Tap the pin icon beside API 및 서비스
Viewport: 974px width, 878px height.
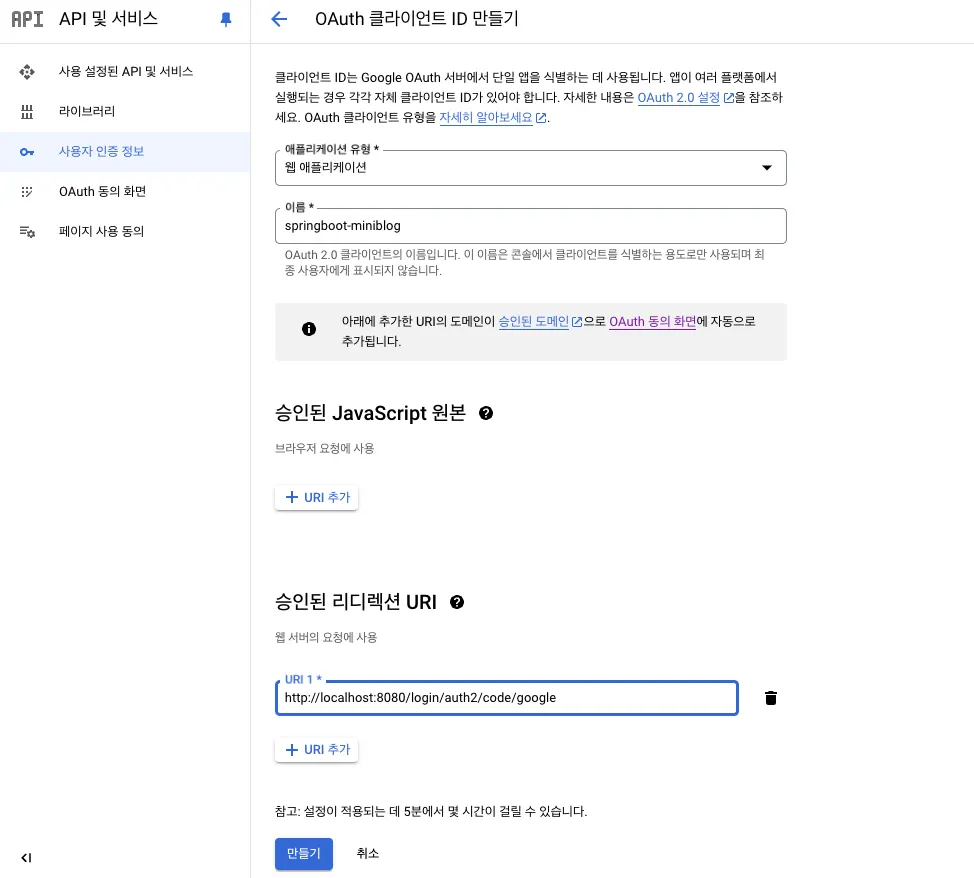click(225, 19)
